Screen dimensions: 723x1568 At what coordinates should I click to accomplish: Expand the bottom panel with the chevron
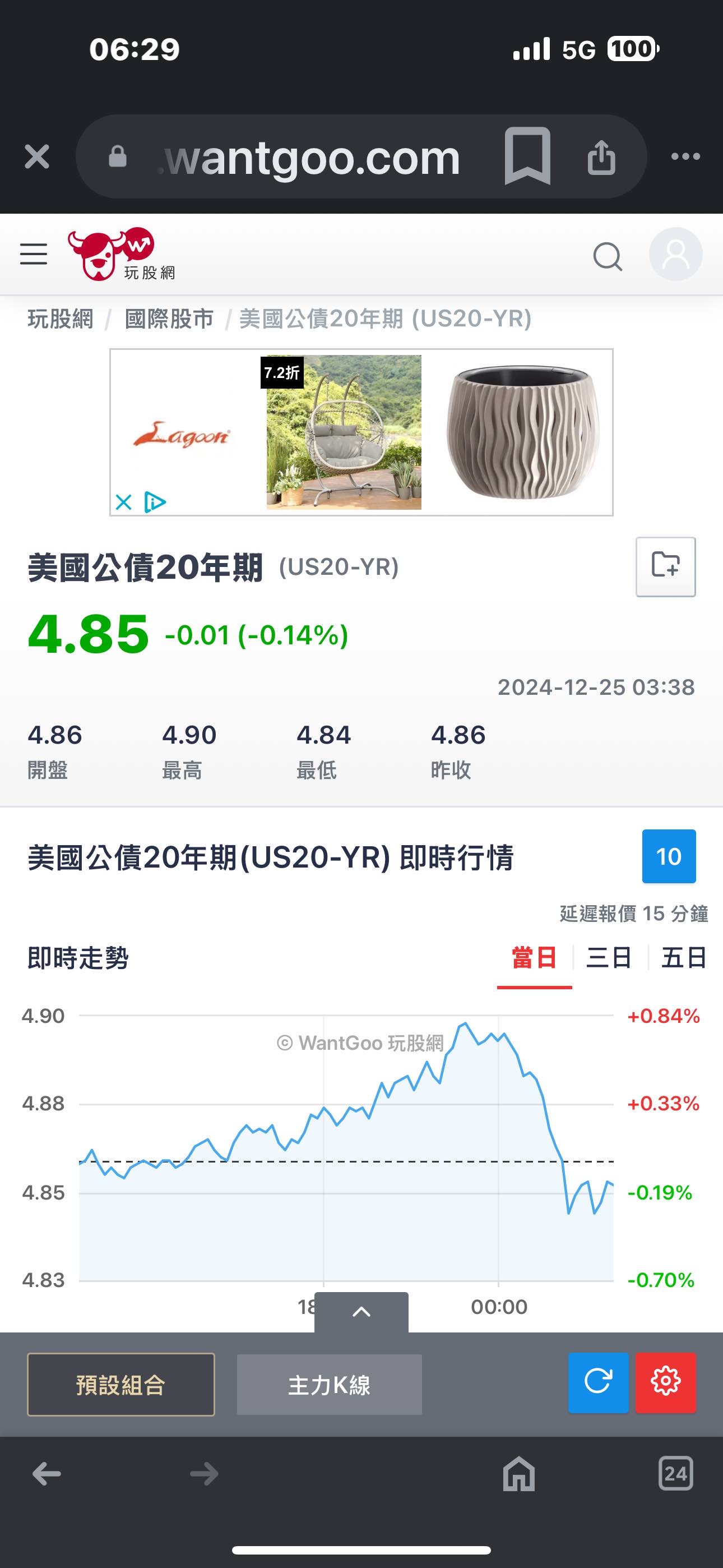[x=361, y=1312]
